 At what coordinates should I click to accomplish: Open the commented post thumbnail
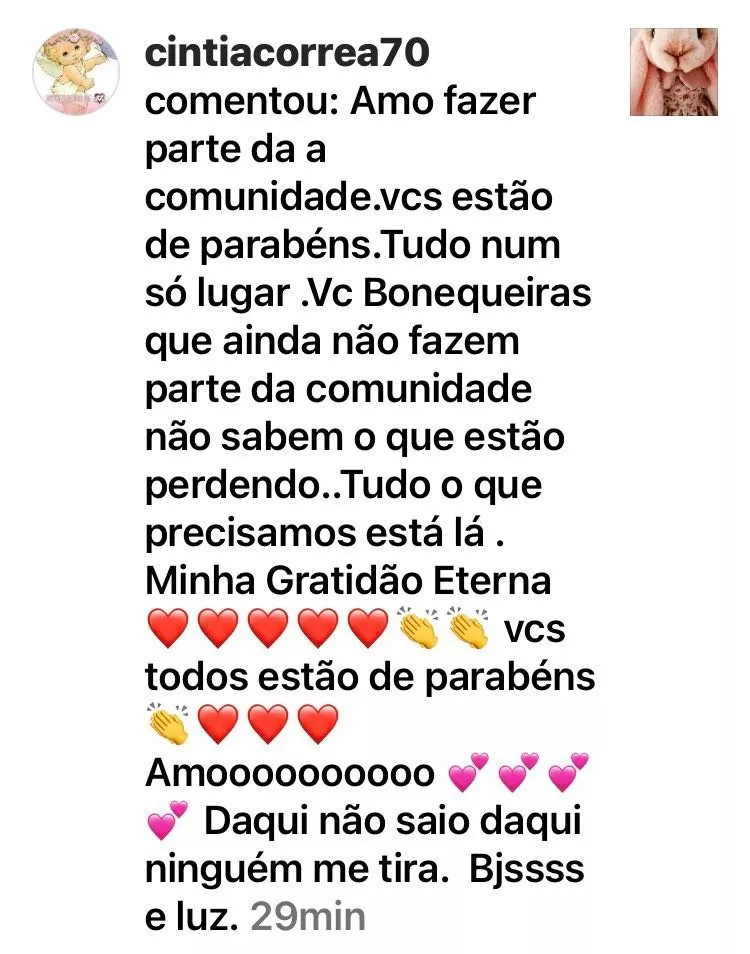[x=674, y=71]
